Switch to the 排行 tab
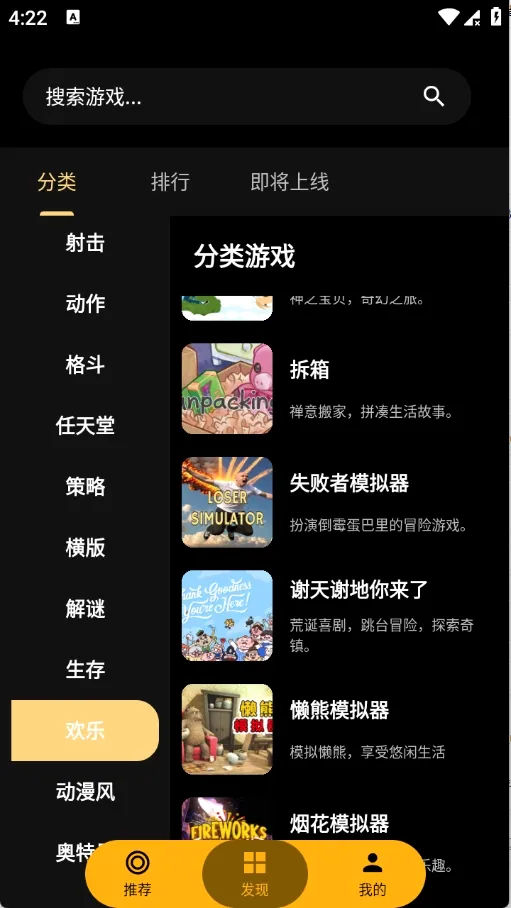The image size is (511, 908). tap(170, 182)
